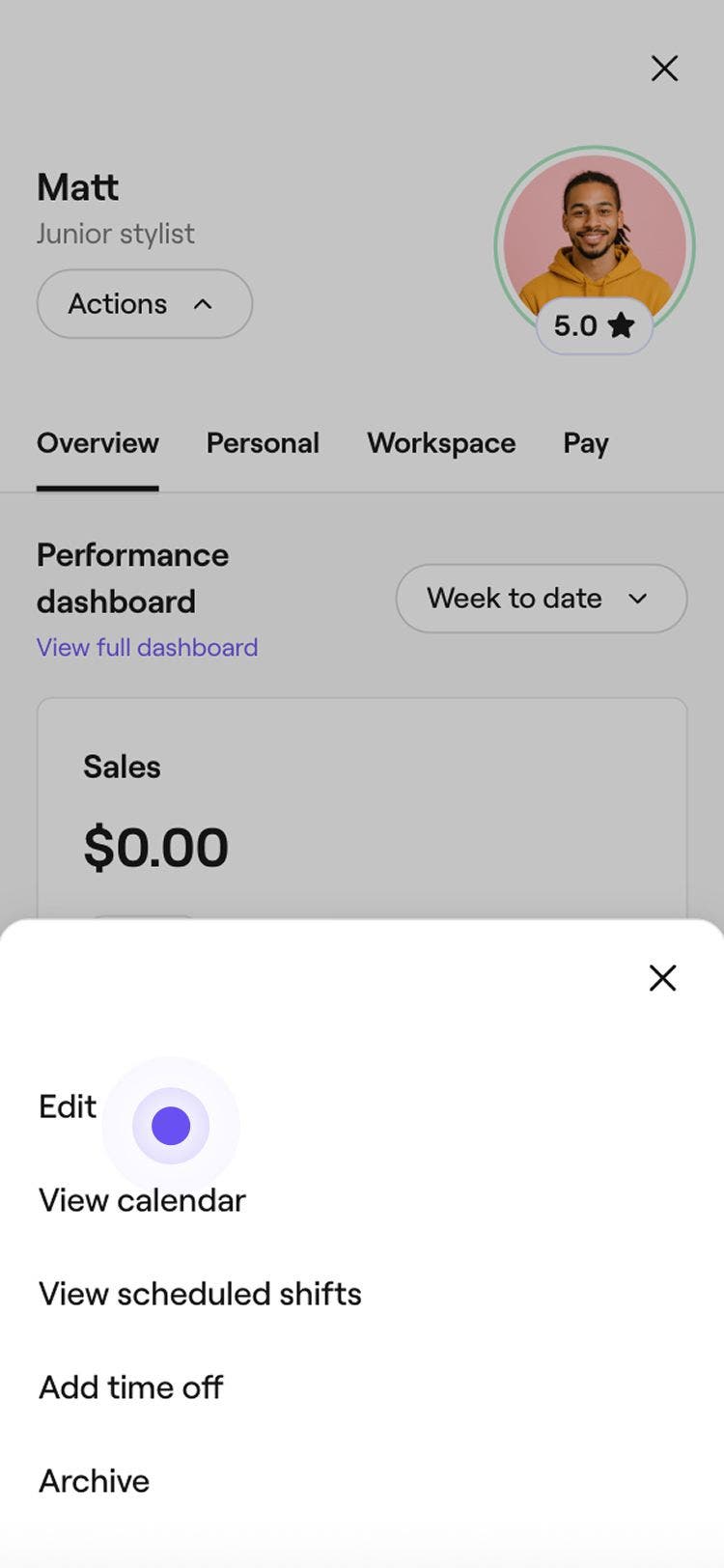The width and height of the screenshot is (724, 1568).
Task: Choose View calendar option
Action: (x=142, y=1200)
